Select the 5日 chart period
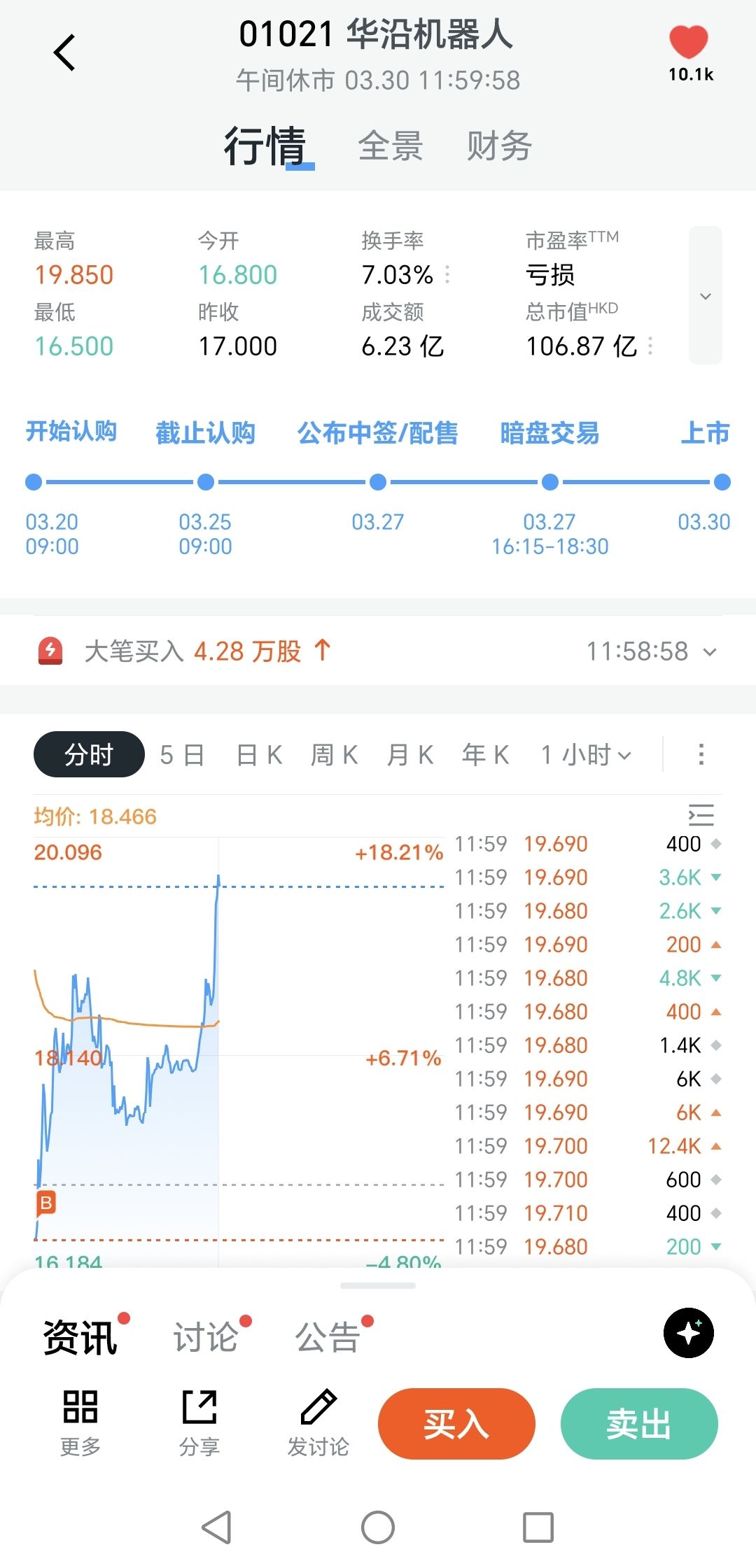Screen dimensions: 756x1568 182,755
